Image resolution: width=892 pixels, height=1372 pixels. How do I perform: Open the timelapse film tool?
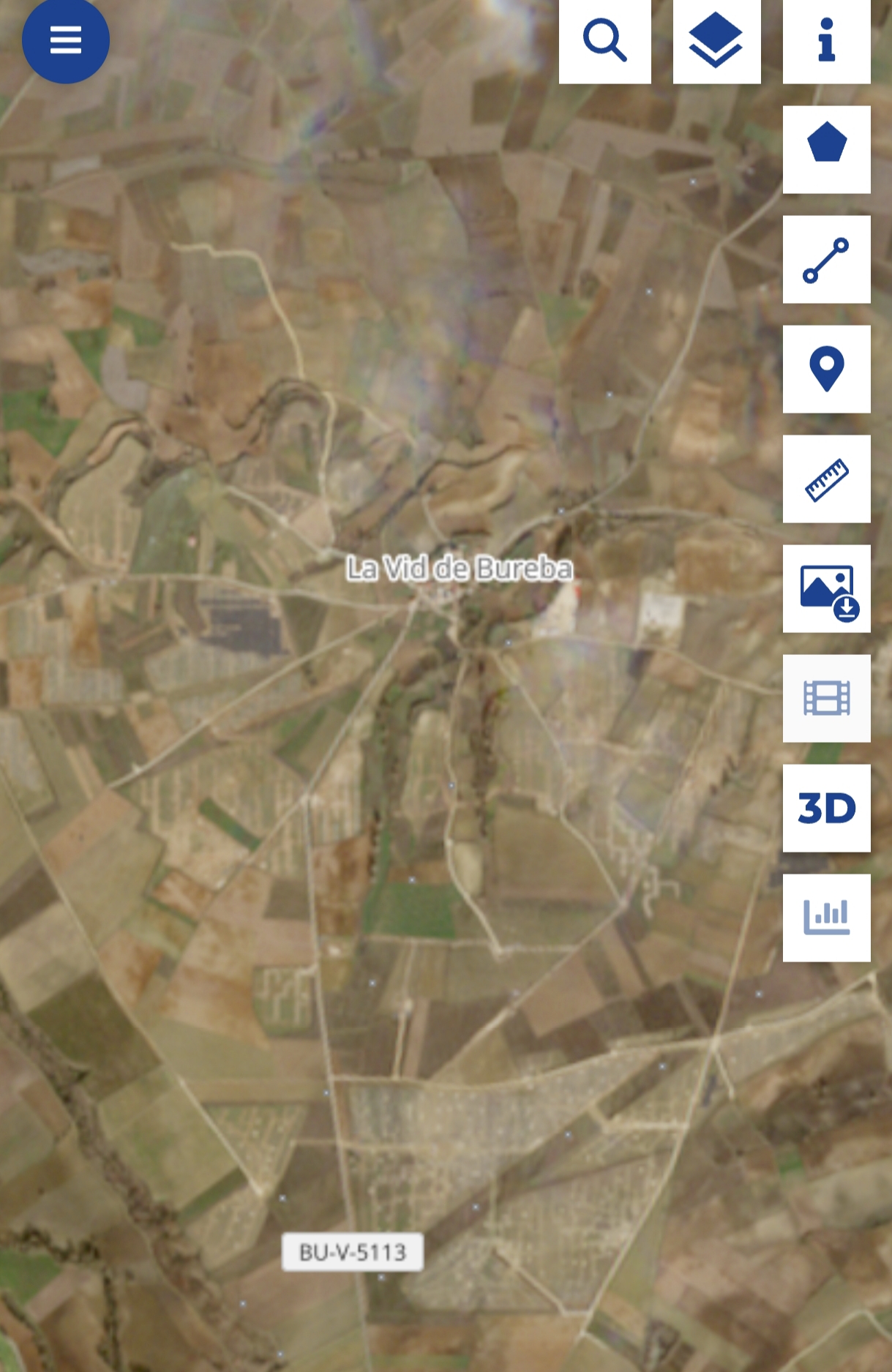pyautogui.click(x=826, y=698)
